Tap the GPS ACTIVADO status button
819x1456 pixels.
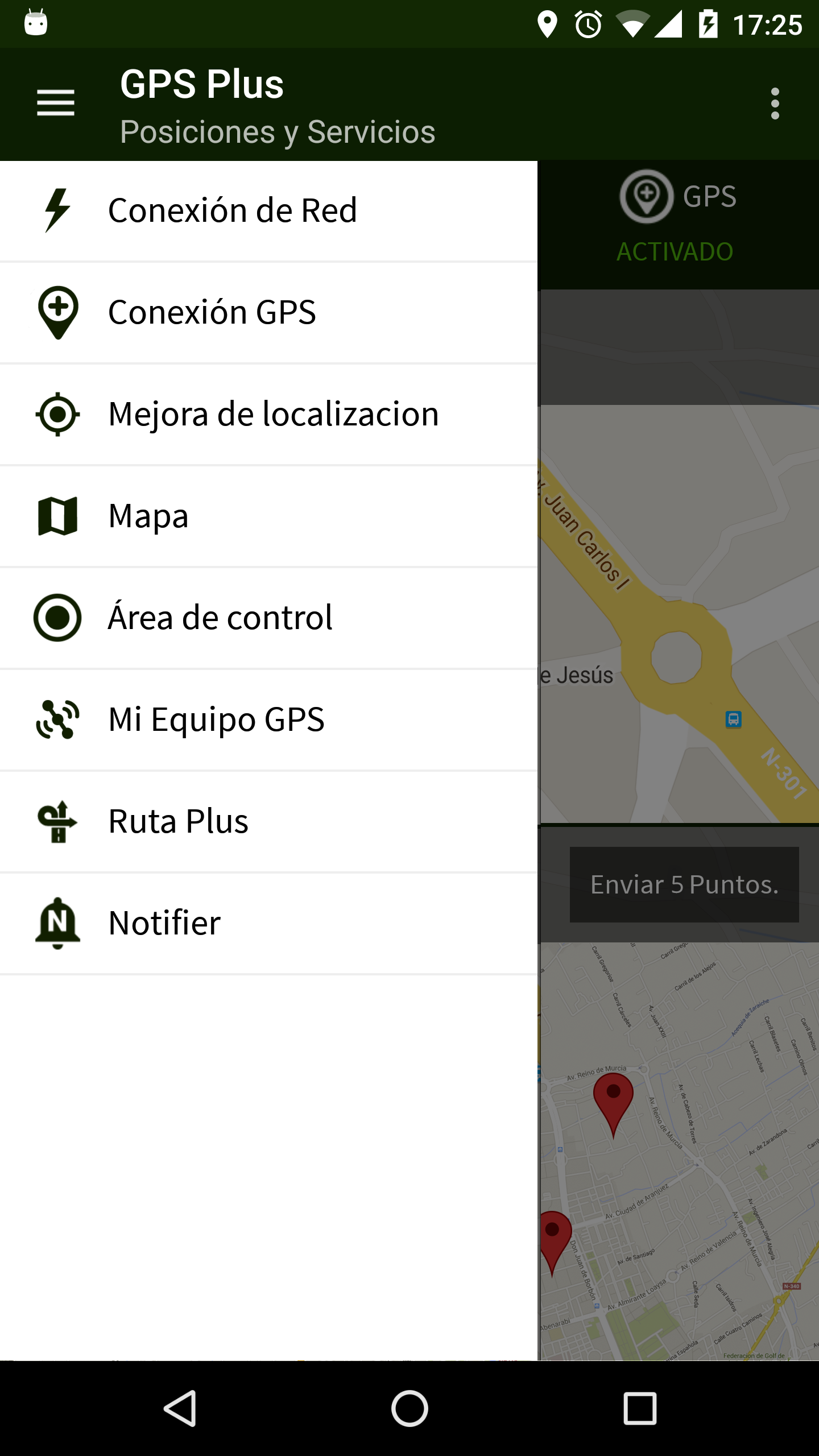(x=677, y=225)
